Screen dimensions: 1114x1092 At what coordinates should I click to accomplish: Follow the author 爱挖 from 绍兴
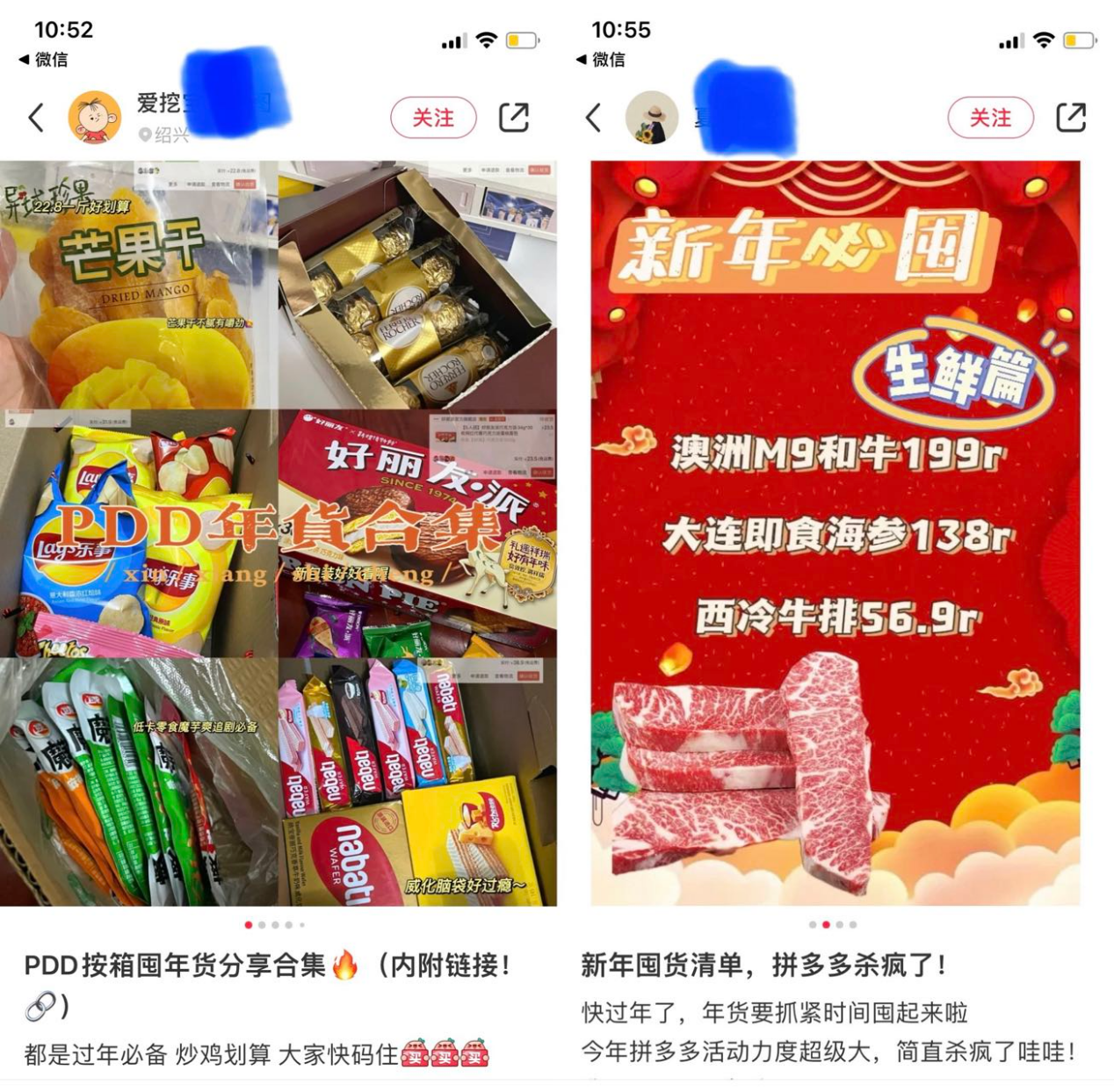point(432,118)
